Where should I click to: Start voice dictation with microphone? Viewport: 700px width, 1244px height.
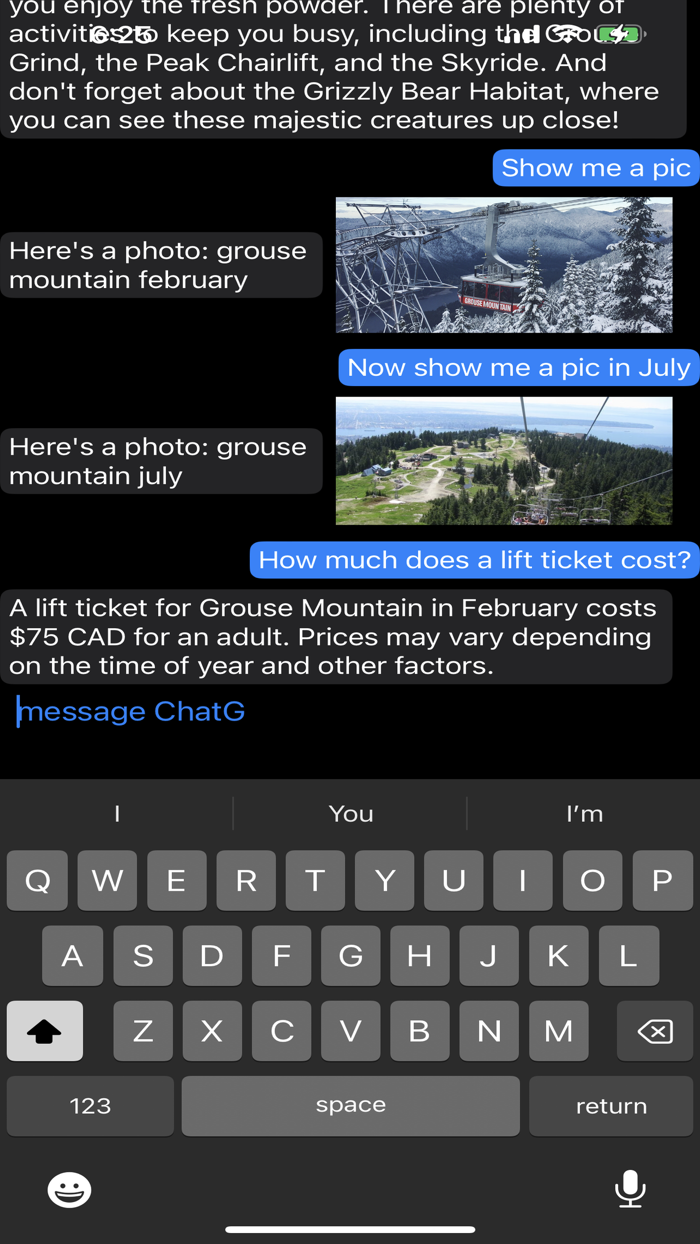click(x=630, y=1189)
